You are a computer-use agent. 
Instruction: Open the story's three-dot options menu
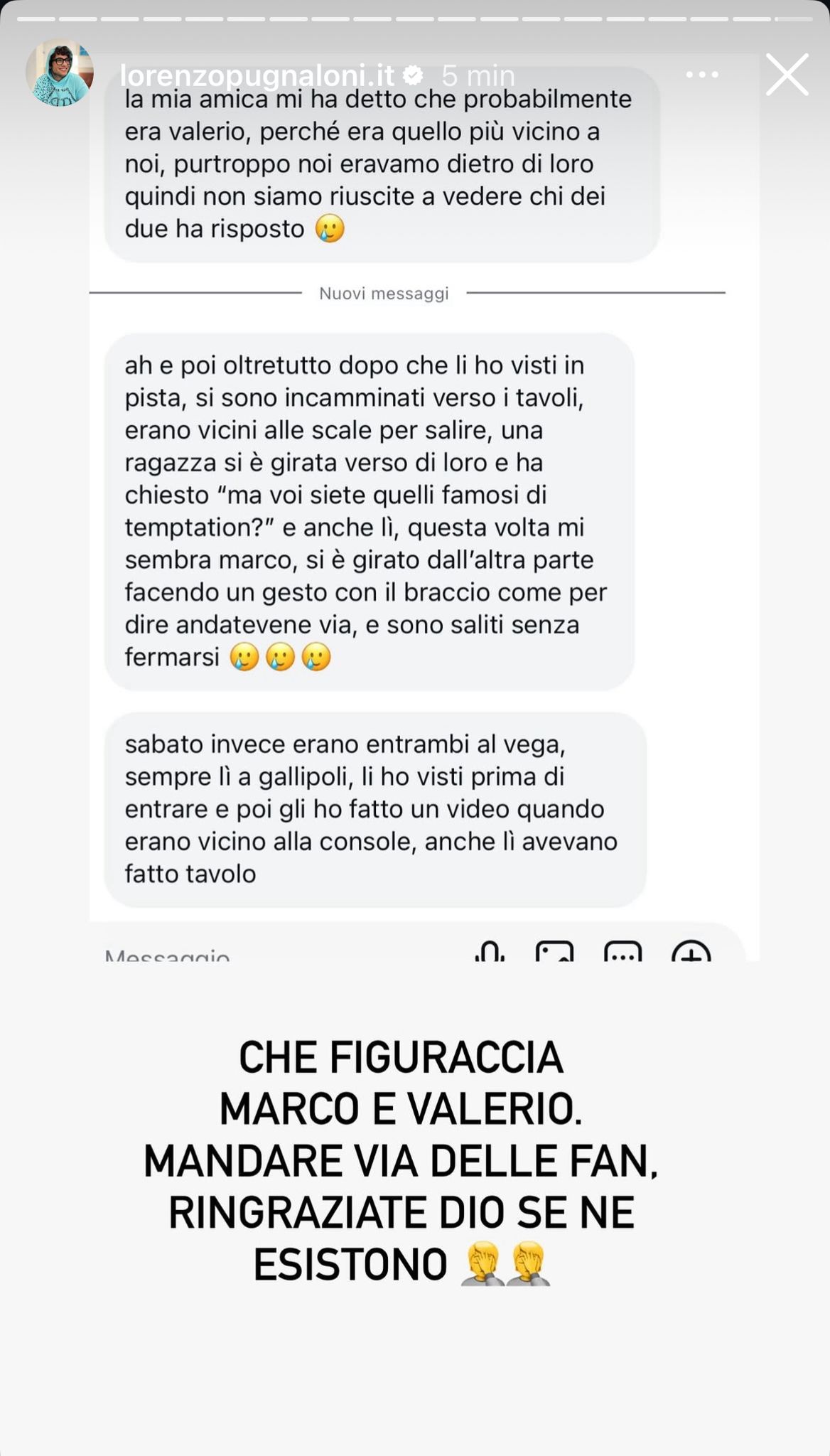point(701,75)
